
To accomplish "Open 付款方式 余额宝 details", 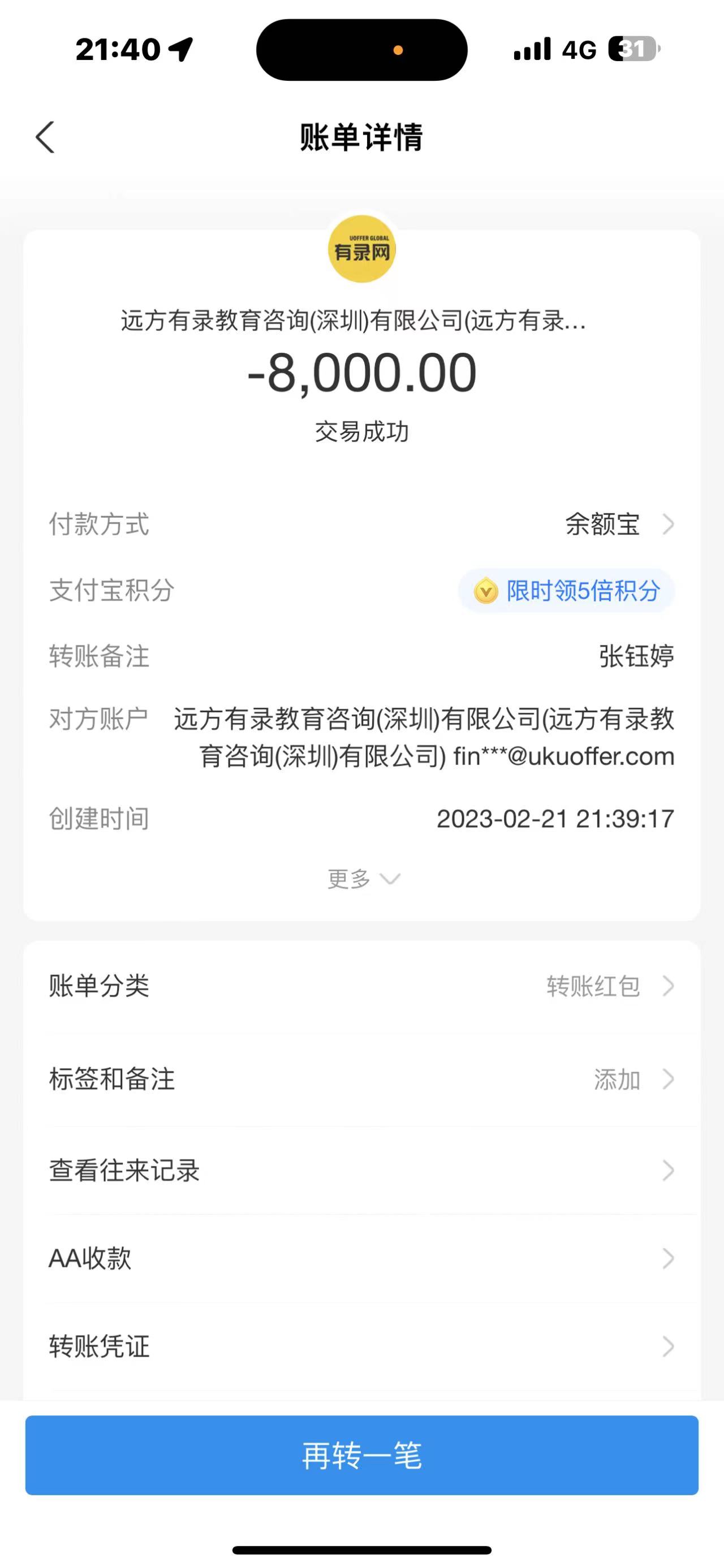I will [618, 524].
